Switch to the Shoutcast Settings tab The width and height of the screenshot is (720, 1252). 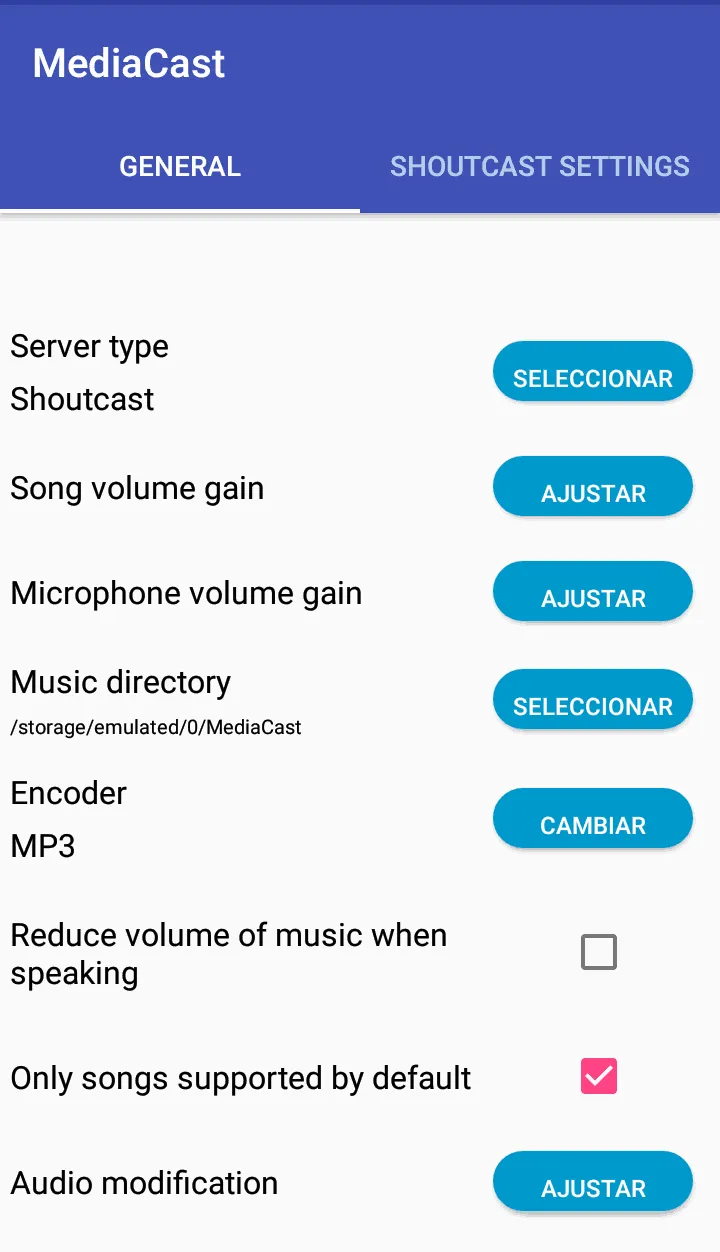coord(539,166)
